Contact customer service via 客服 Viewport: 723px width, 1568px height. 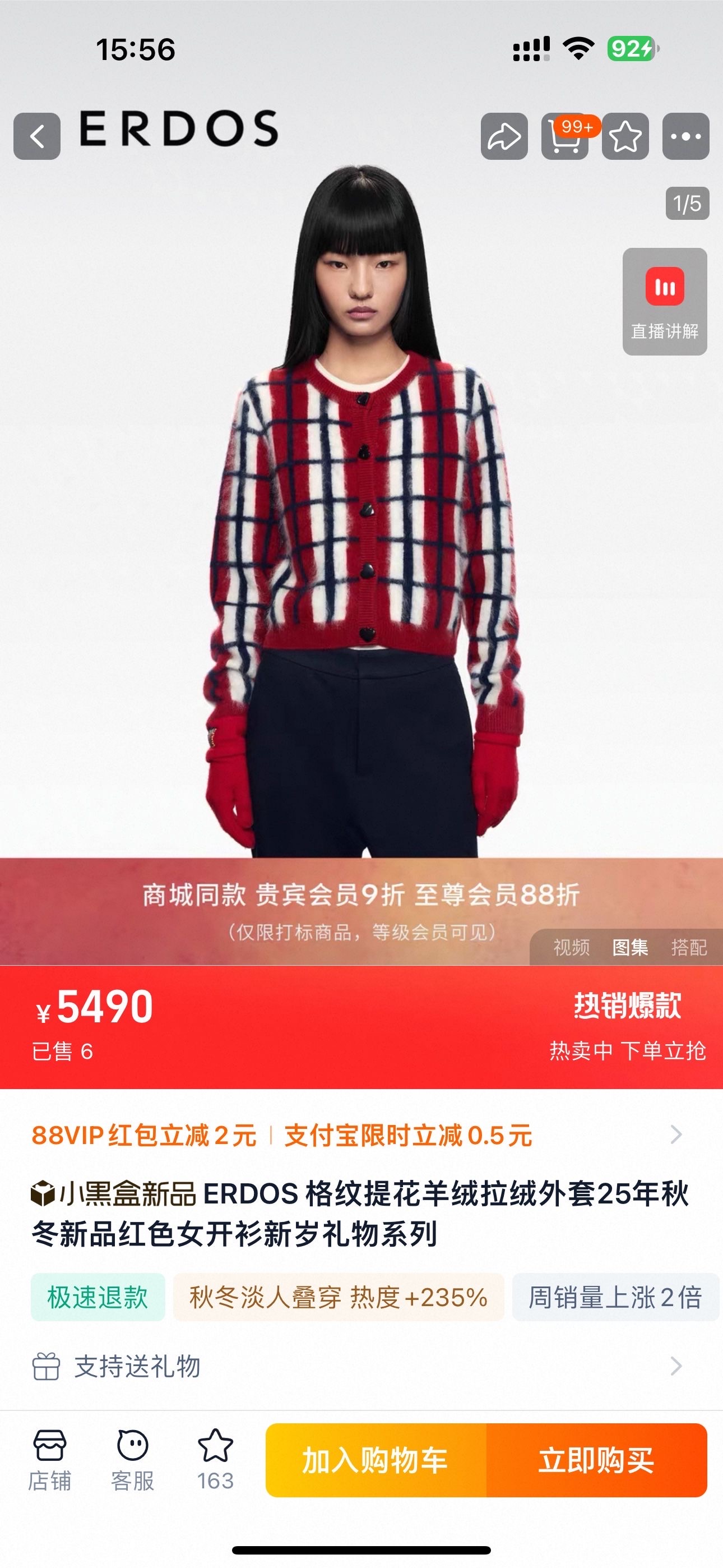tap(133, 1460)
